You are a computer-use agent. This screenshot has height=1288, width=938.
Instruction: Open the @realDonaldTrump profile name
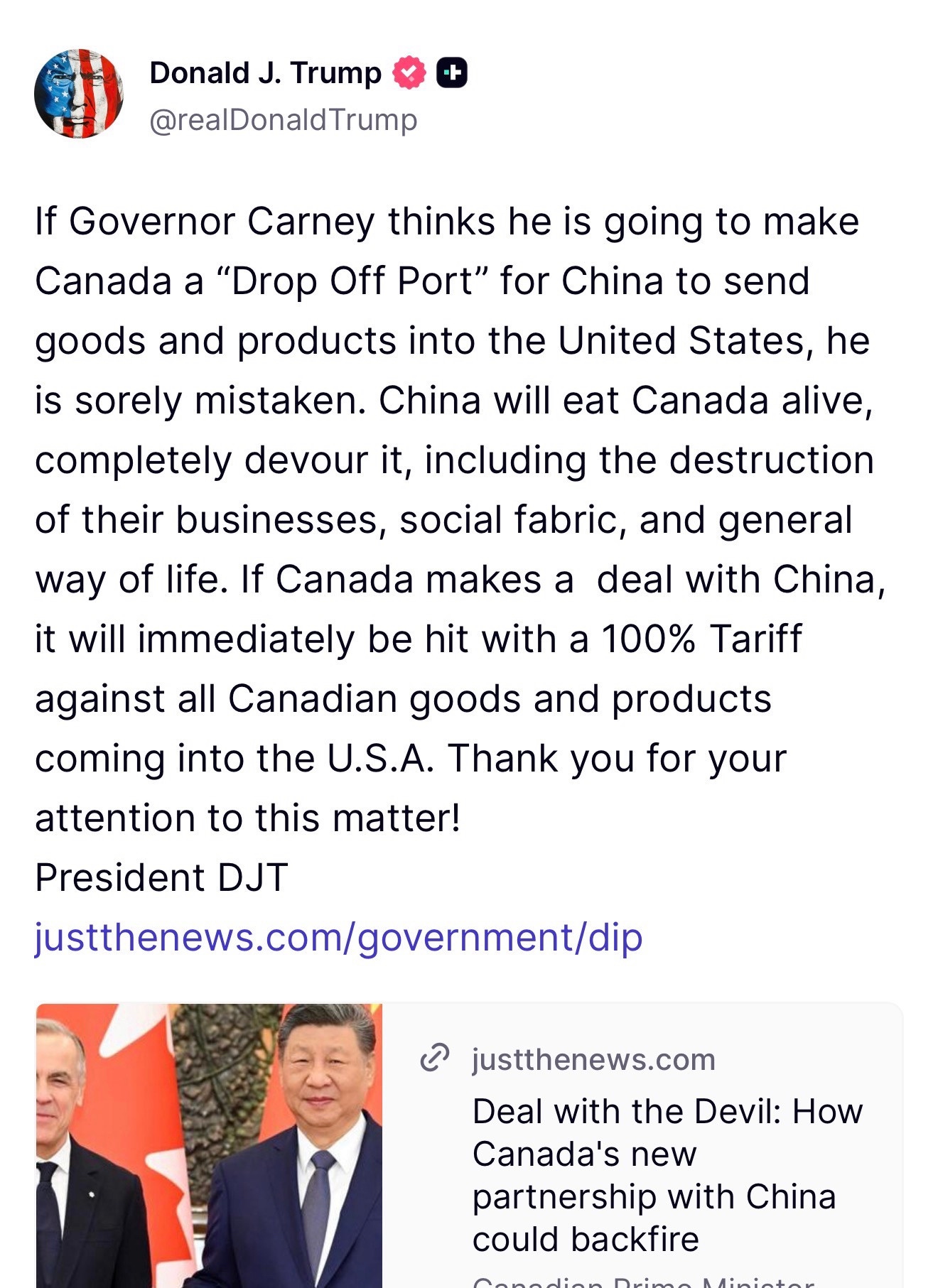(283, 119)
